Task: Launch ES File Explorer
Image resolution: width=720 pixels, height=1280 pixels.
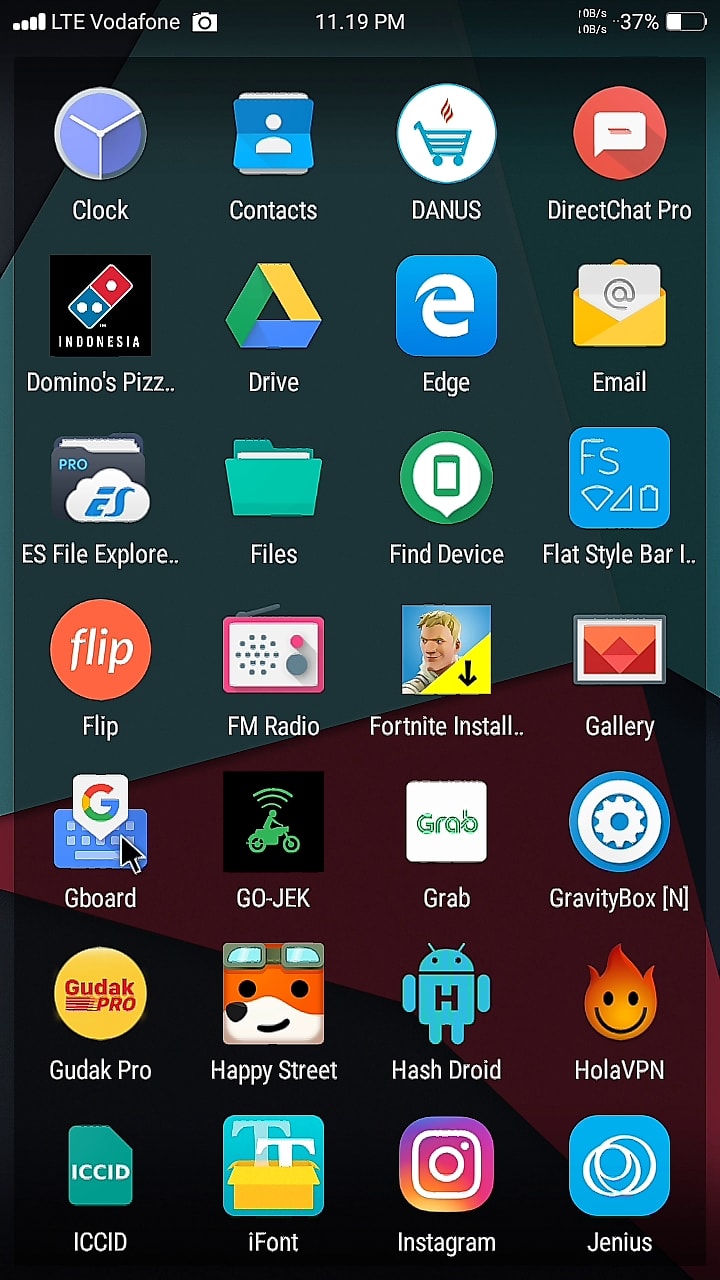Action: [100, 478]
